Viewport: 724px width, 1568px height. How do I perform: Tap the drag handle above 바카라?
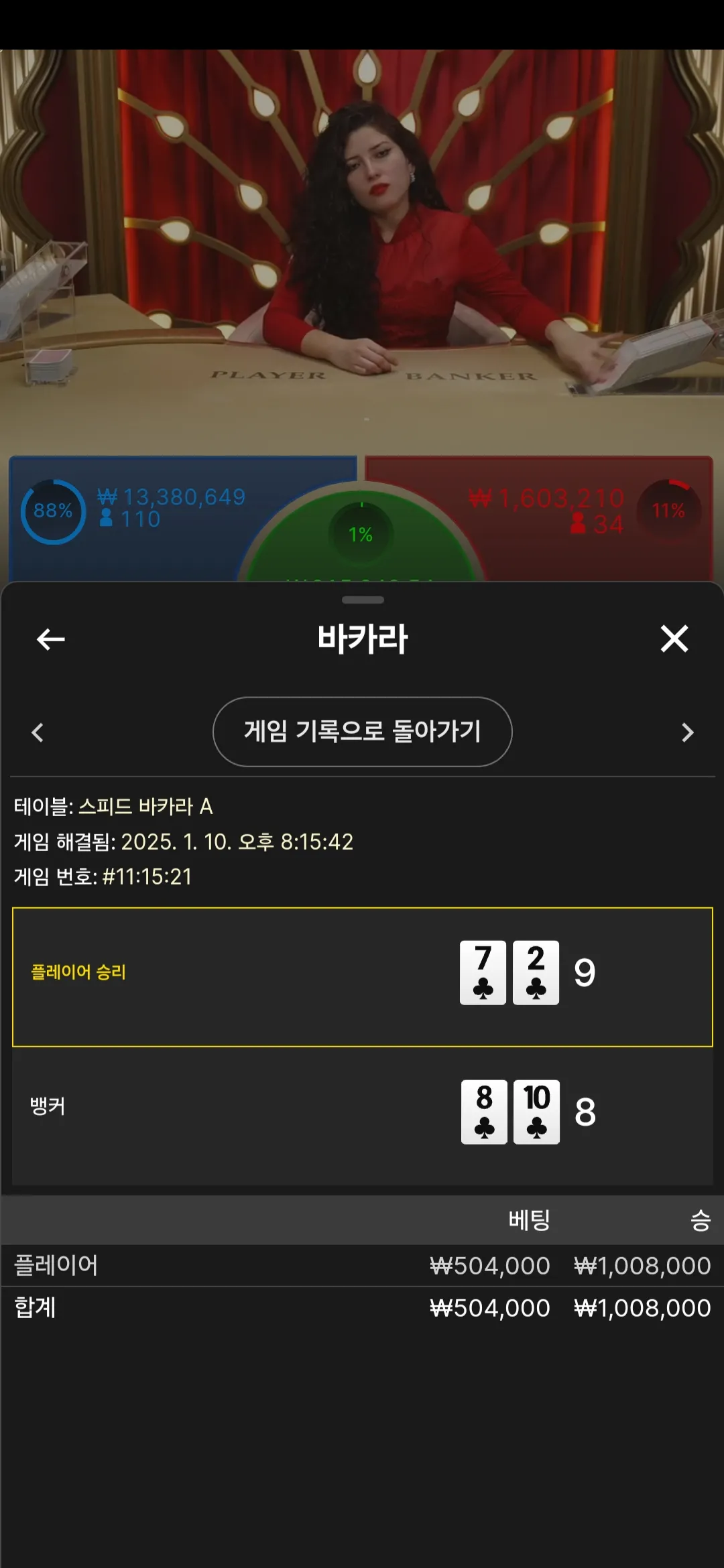tap(363, 600)
